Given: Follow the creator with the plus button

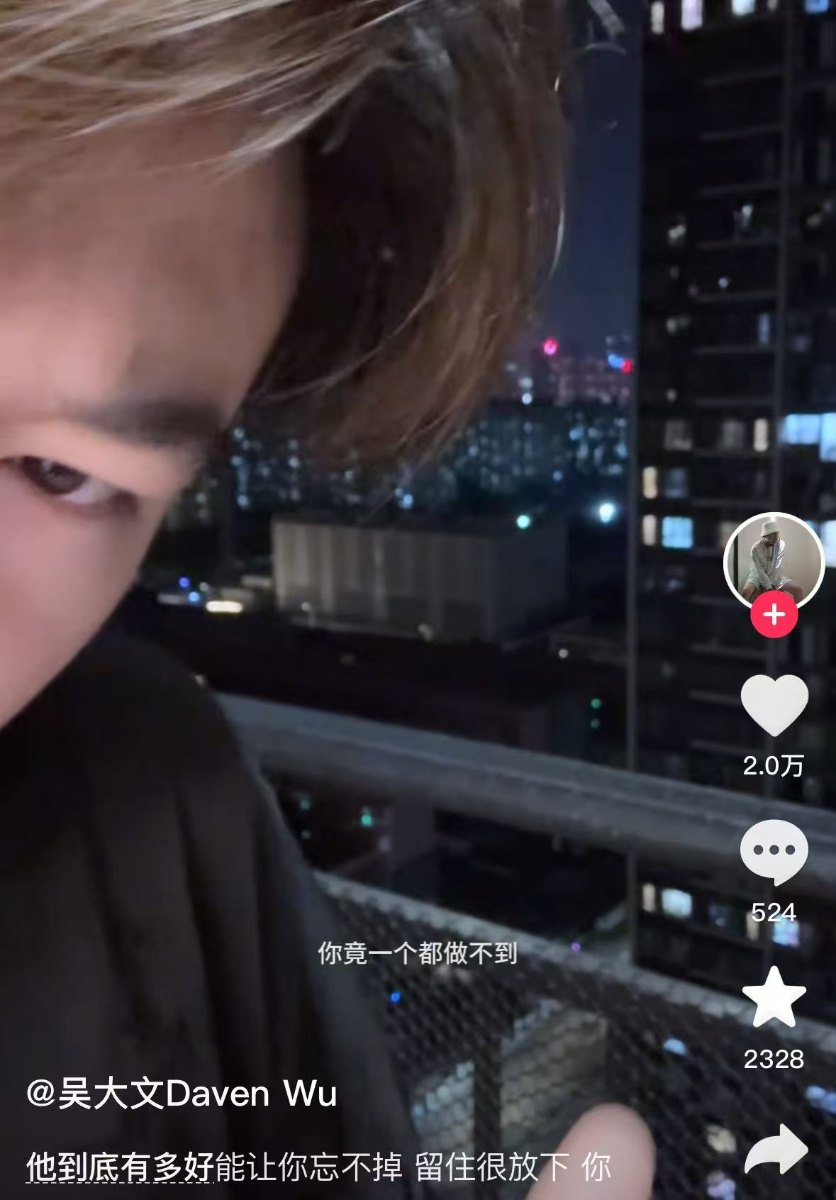Looking at the screenshot, I should pyautogui.click(x=774, y=614).
